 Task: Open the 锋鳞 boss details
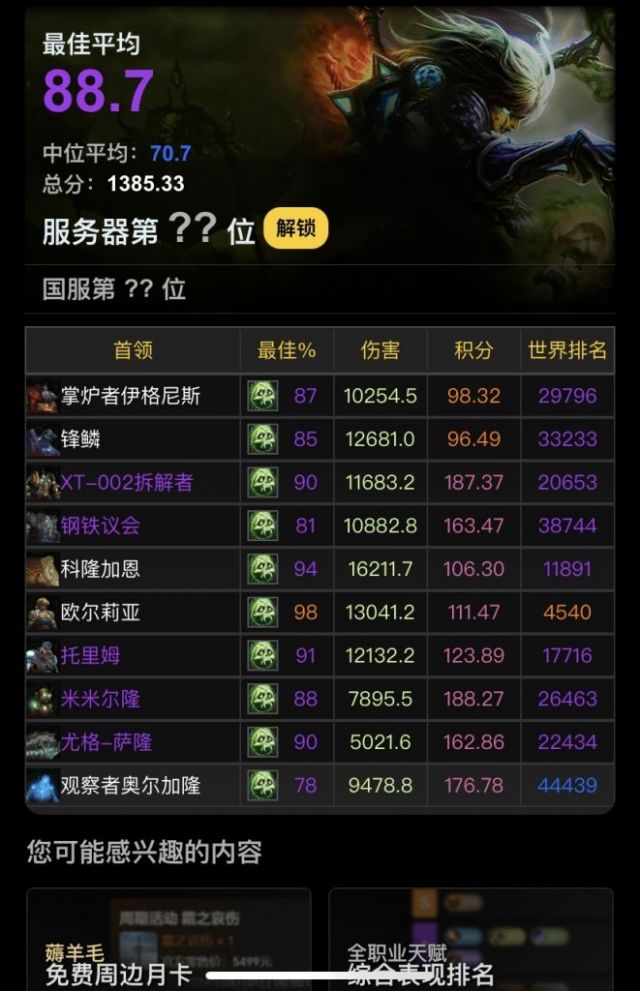(x=80, y=439)
